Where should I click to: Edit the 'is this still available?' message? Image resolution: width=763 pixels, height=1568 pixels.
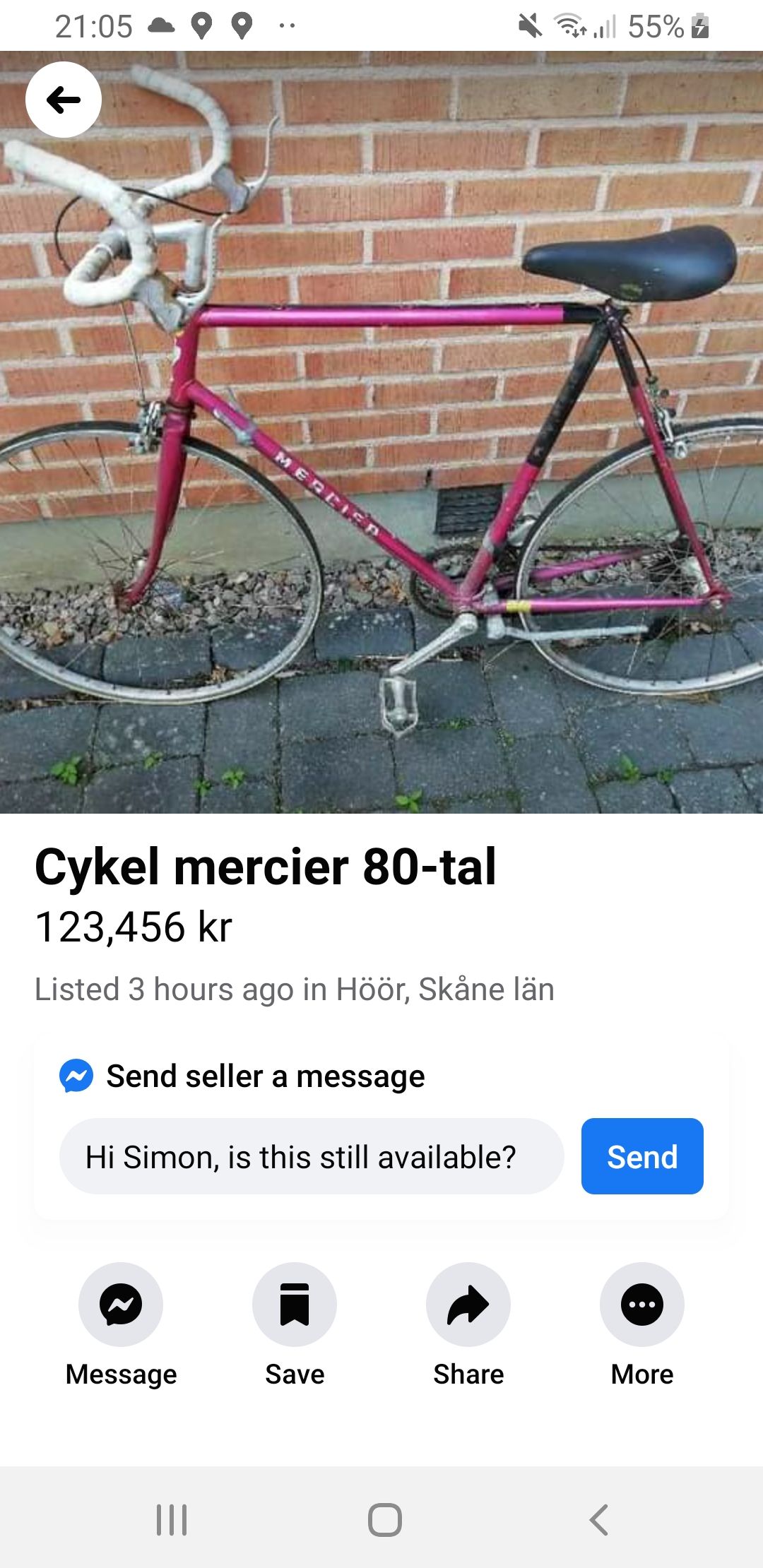point(311,1157)
